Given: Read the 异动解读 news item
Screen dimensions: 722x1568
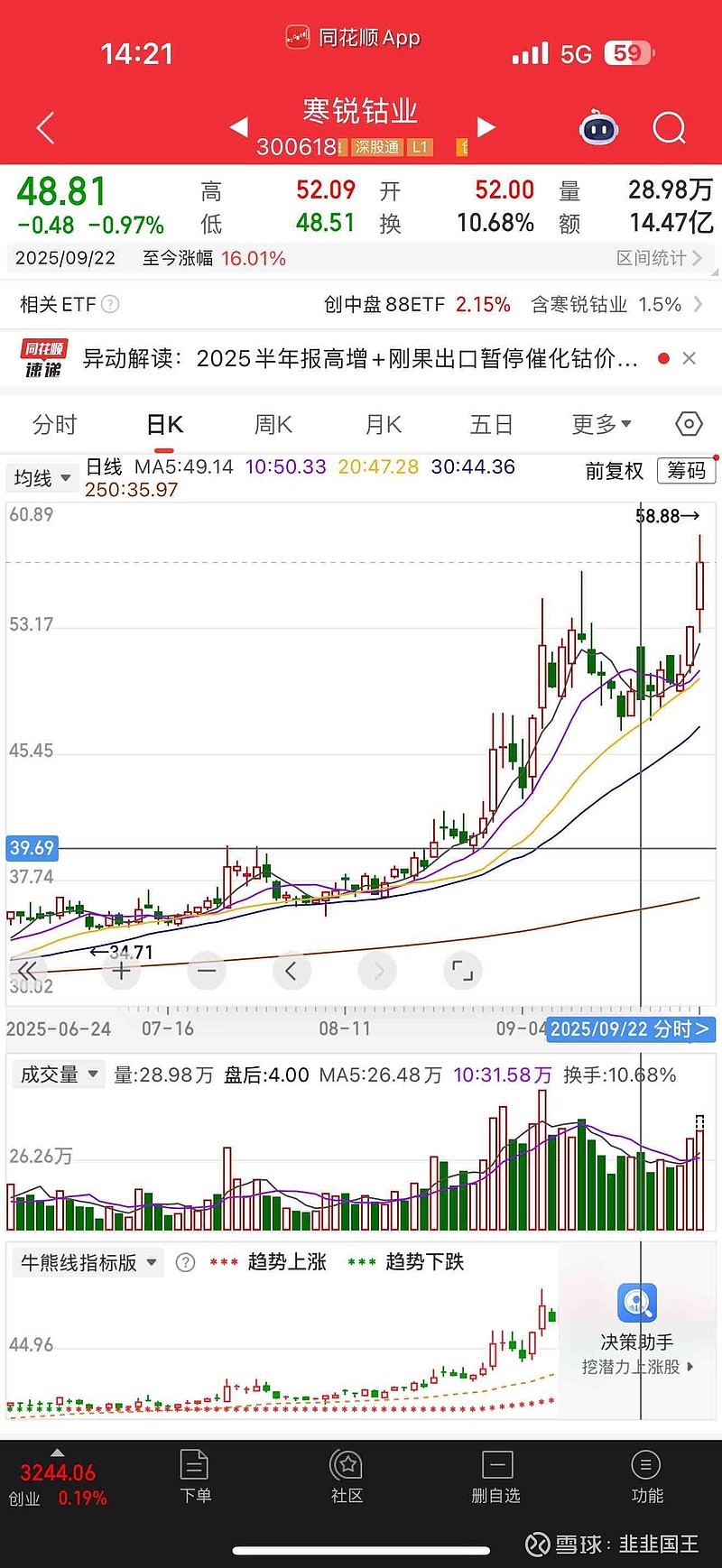Looking at the screenshot, I should point(359,359).
